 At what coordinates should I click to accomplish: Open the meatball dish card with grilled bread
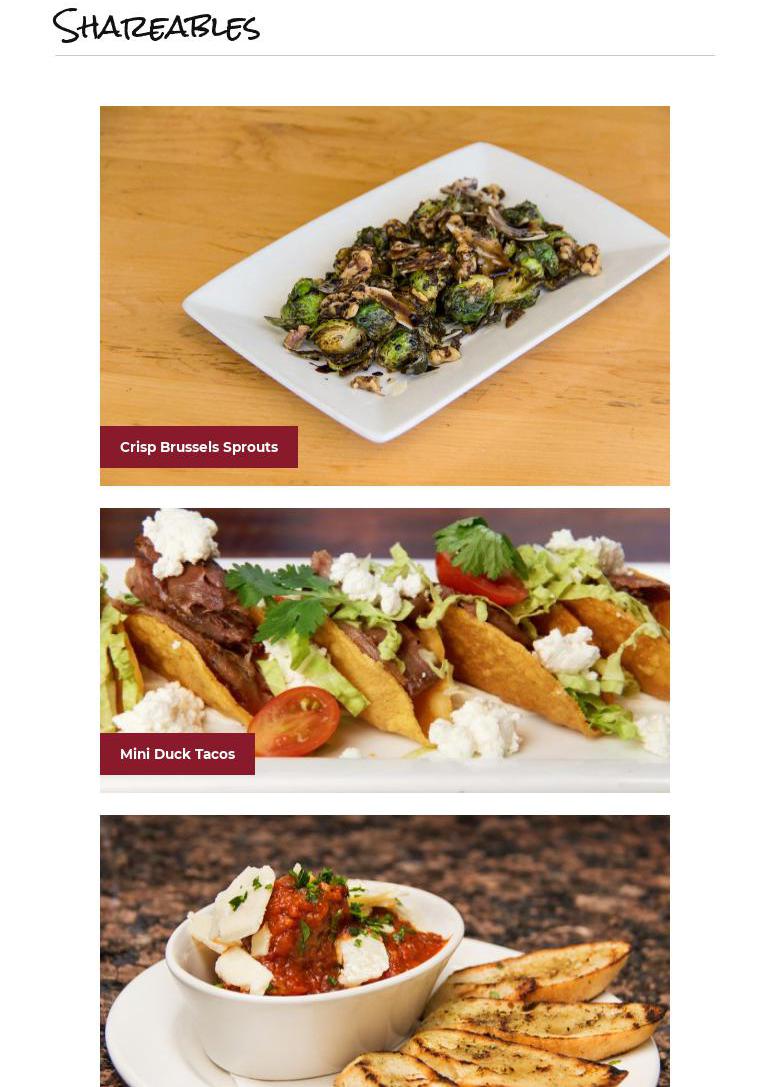click(x=384, y=950)
